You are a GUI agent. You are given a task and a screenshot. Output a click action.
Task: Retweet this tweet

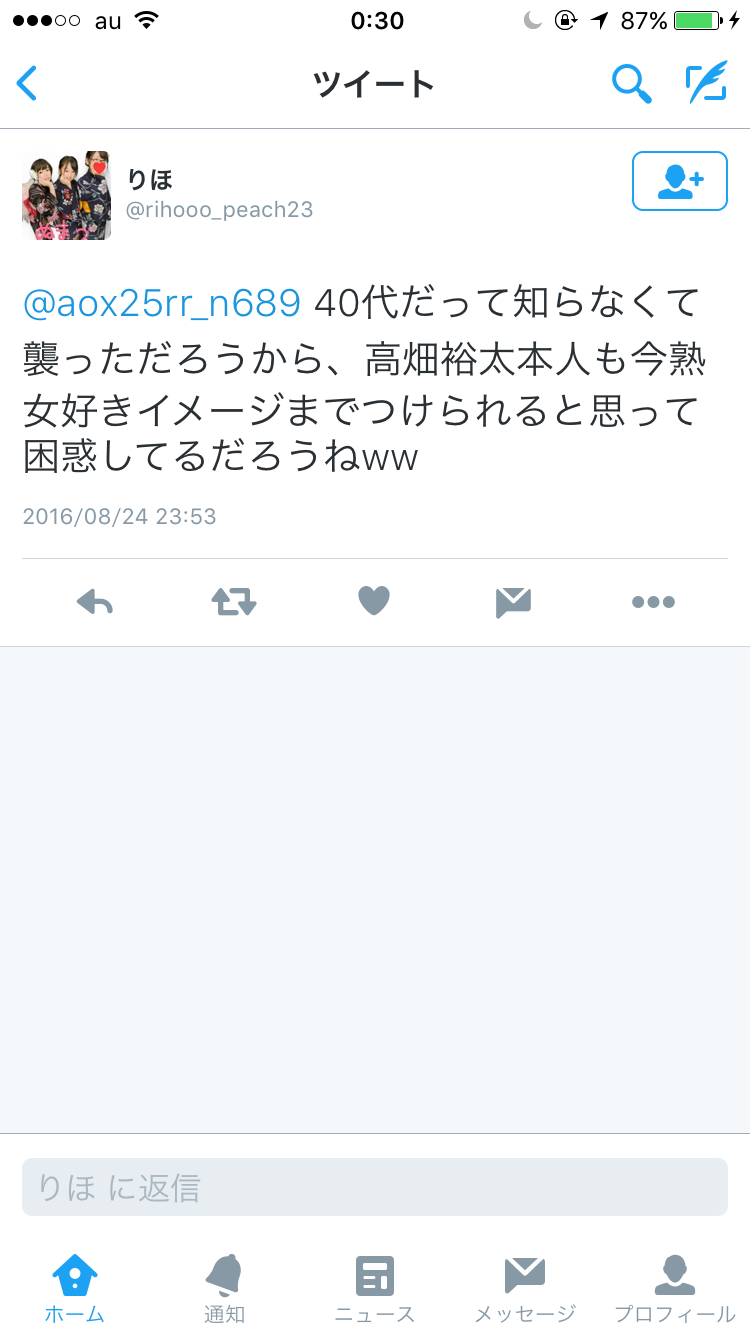pyautogui.click(x=234, y=602)
